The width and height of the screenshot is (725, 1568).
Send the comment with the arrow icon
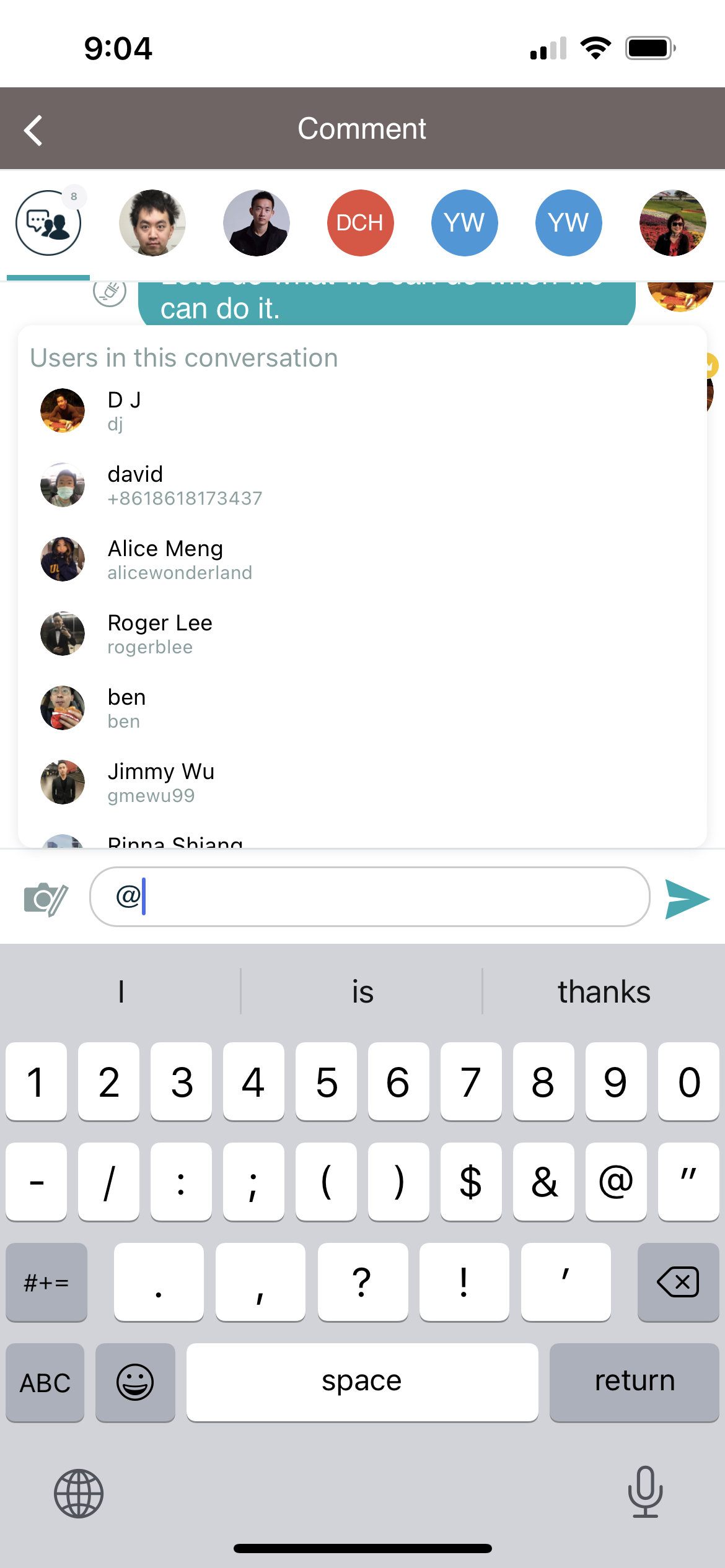pyautogui.click(x=687, y=899)
